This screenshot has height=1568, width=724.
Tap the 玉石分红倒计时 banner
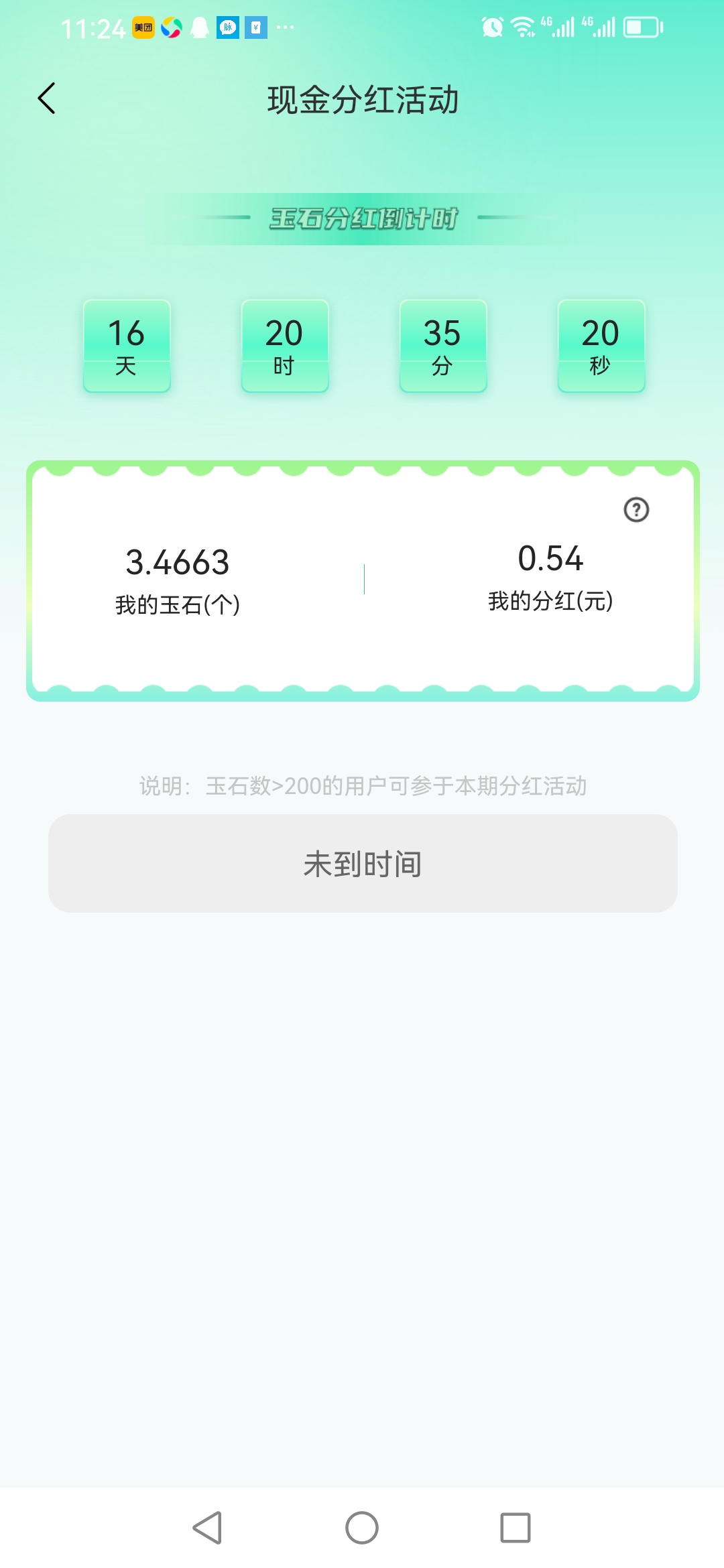tap(362, 218)
